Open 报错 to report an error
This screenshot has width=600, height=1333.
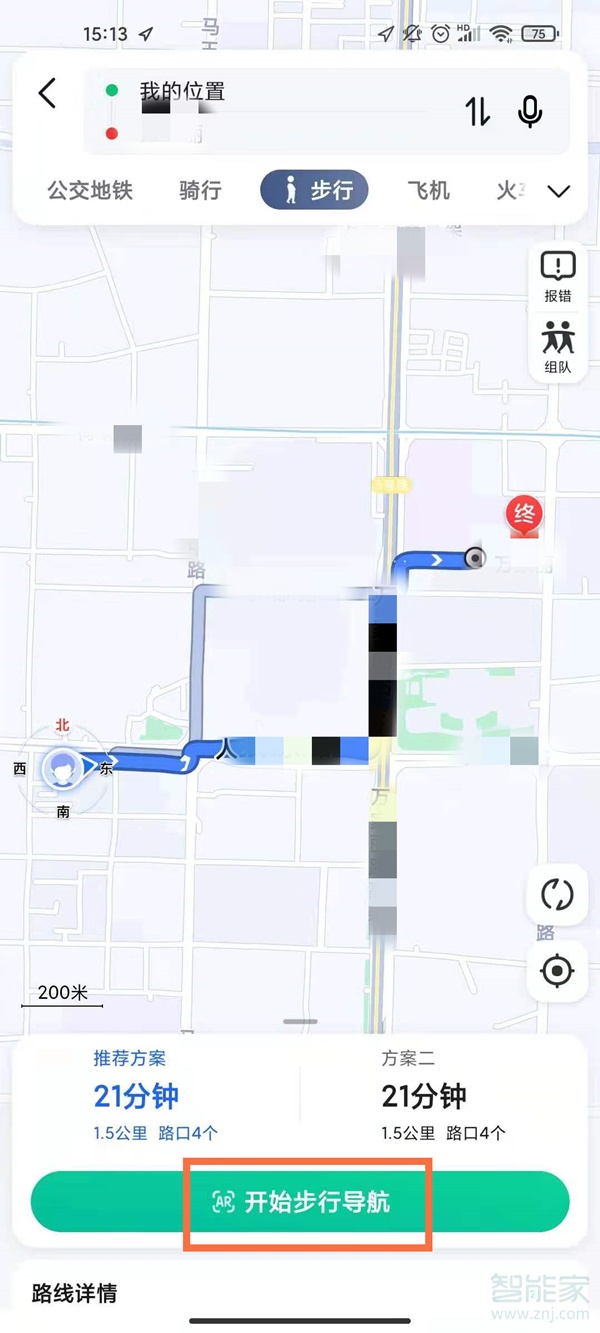558,276
